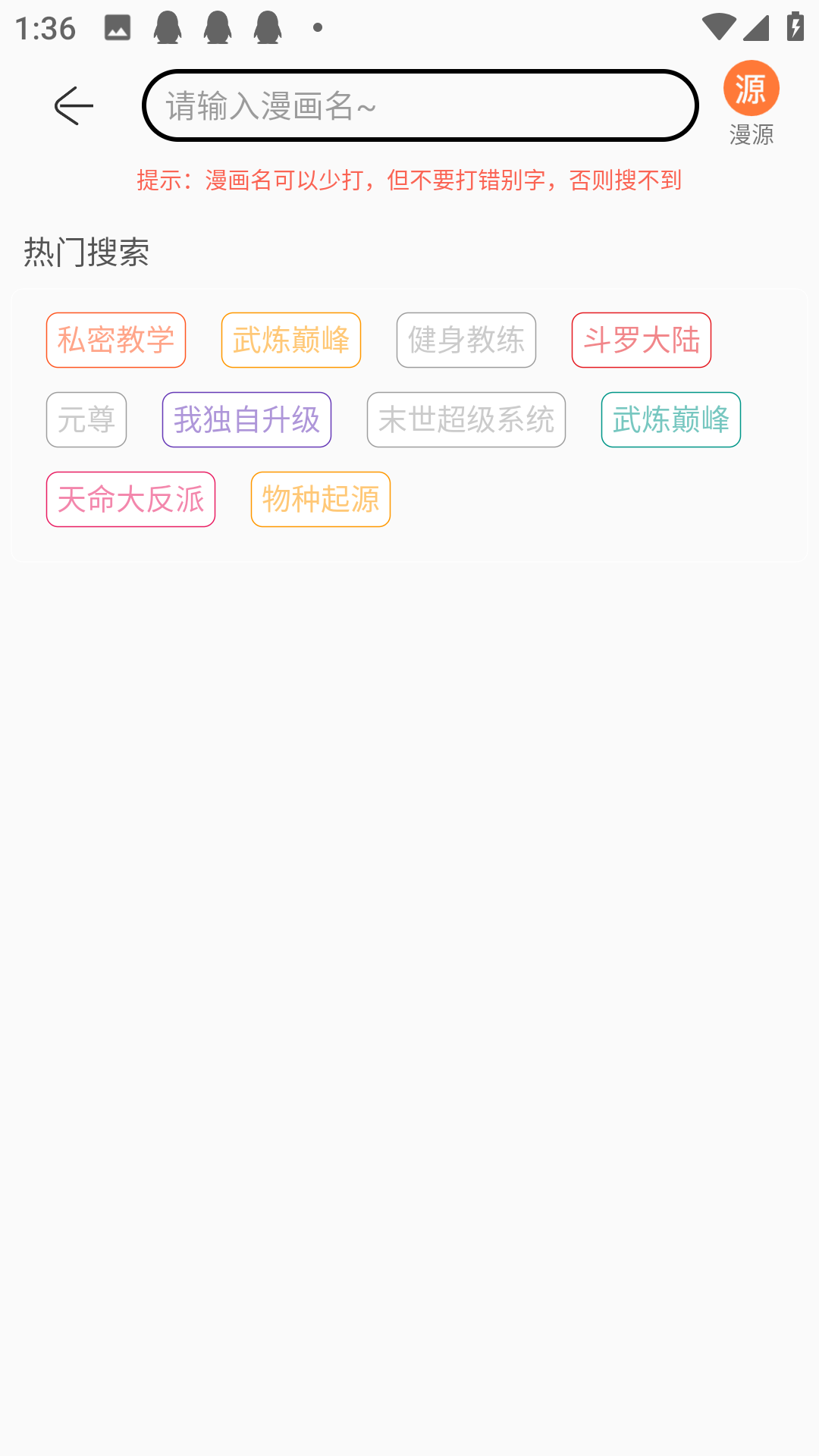Choose 斗罗大陆 from hot searches
819x1456 pixels.
(642, 340)
